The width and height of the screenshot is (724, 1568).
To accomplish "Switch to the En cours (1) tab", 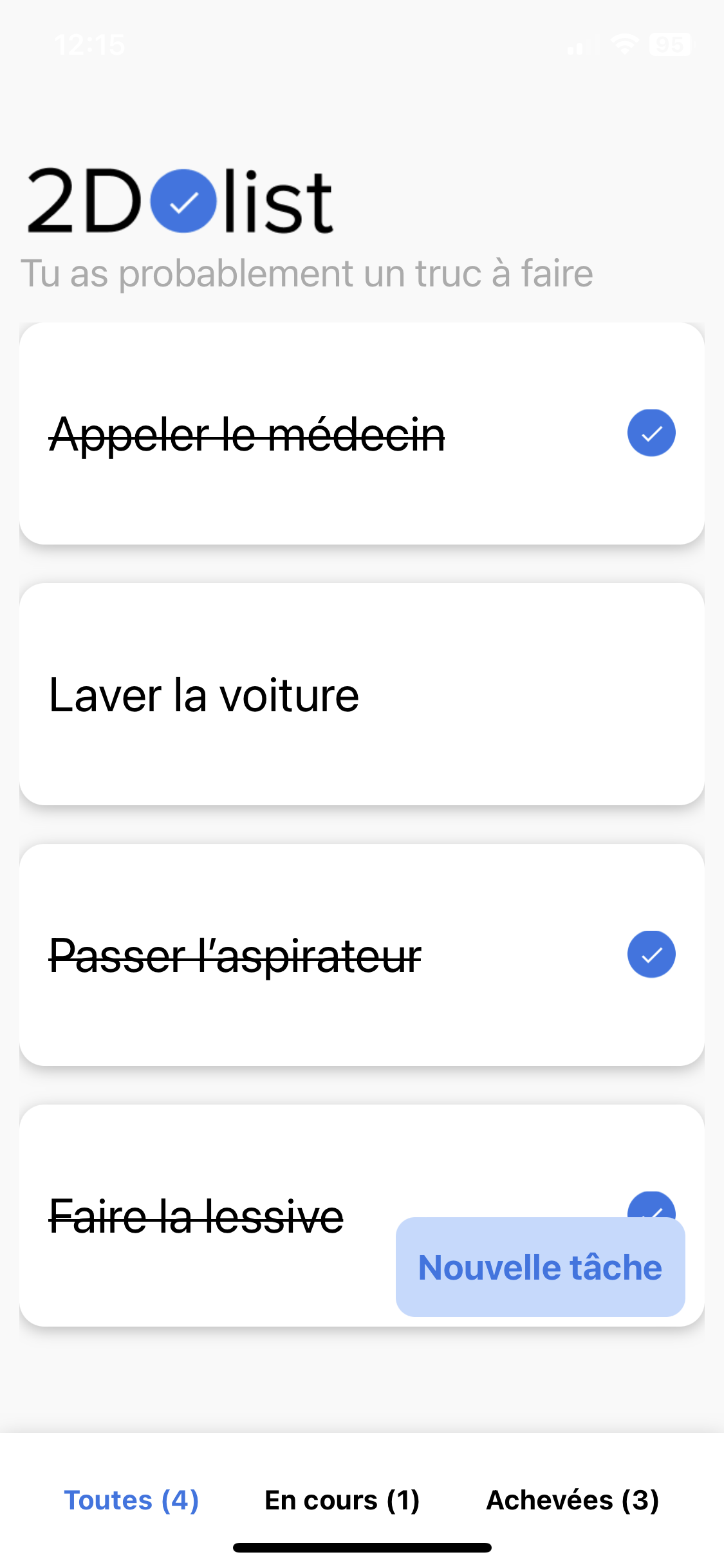I will coord(342,1500).
